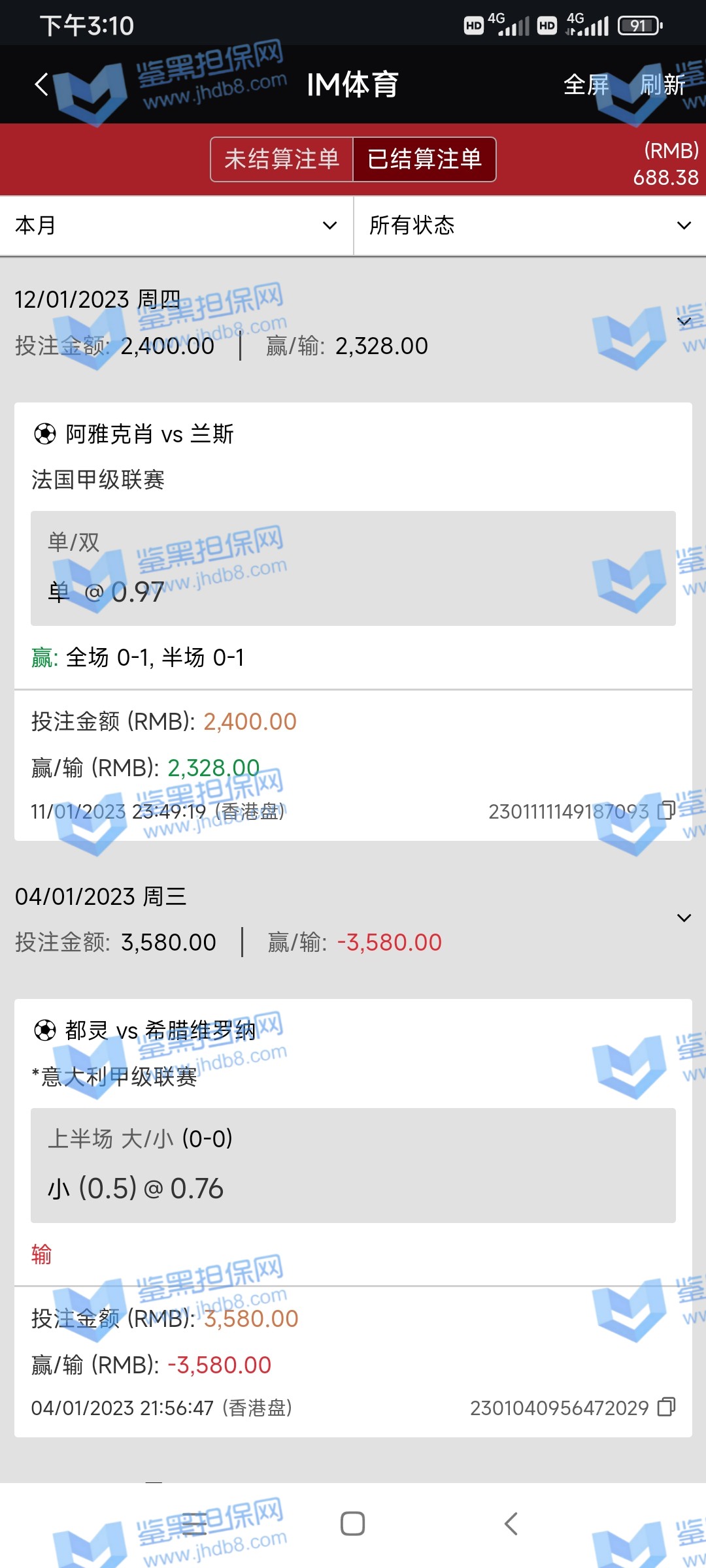Collapse the 04/01/2023 周三 bet group

[x=684, y=918]
